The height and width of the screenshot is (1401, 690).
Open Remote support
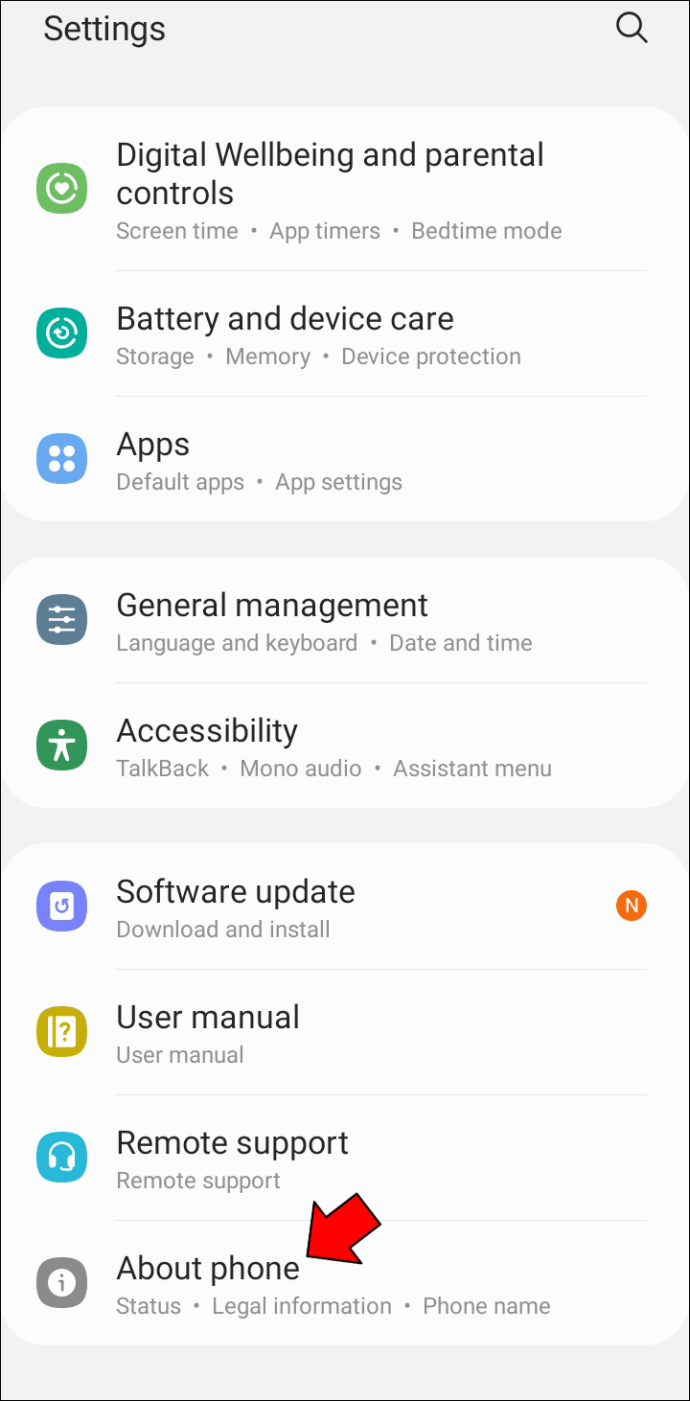(345, 1158)
